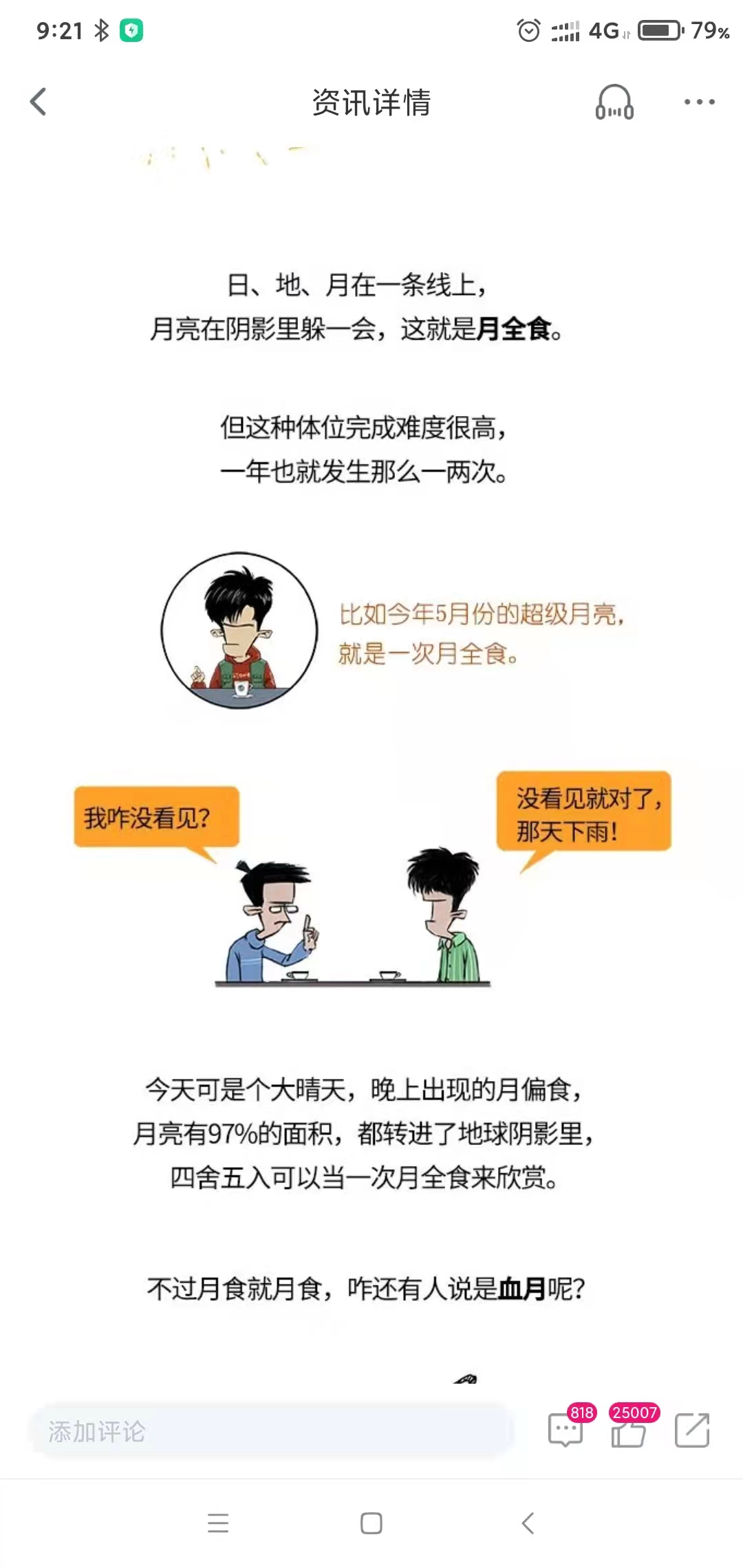
Task: Tap the system home button
Action: point(371,1523)
